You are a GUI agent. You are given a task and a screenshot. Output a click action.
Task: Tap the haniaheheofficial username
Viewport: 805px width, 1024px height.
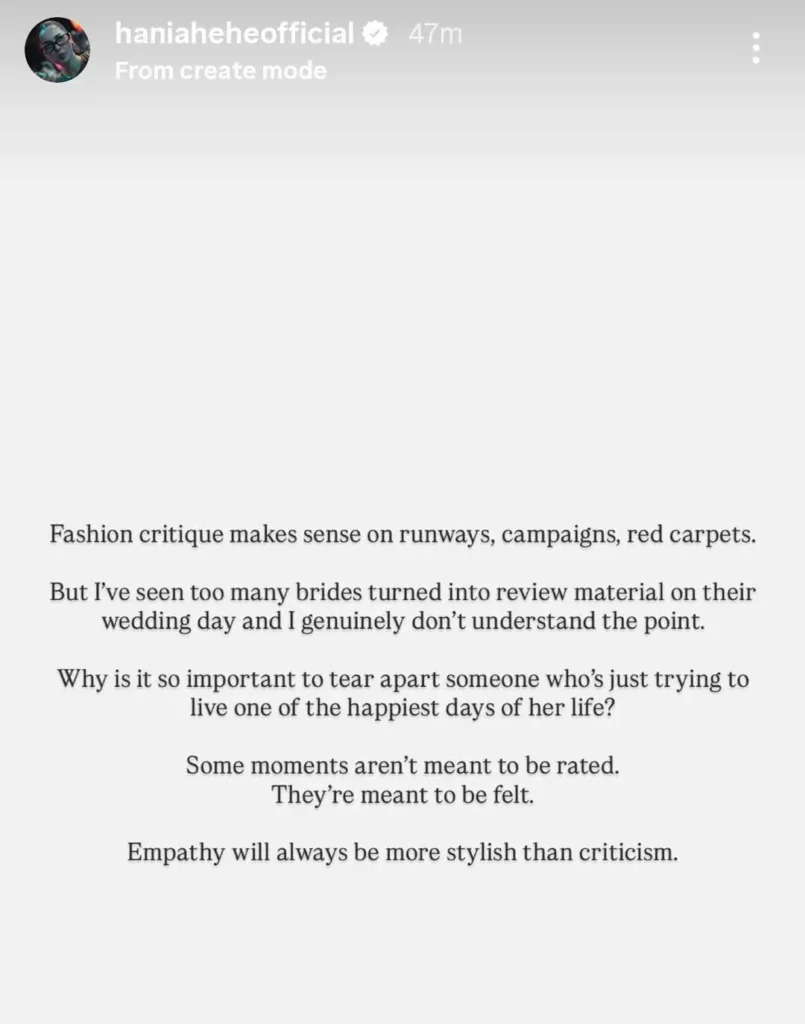click(x=234, y=34)
